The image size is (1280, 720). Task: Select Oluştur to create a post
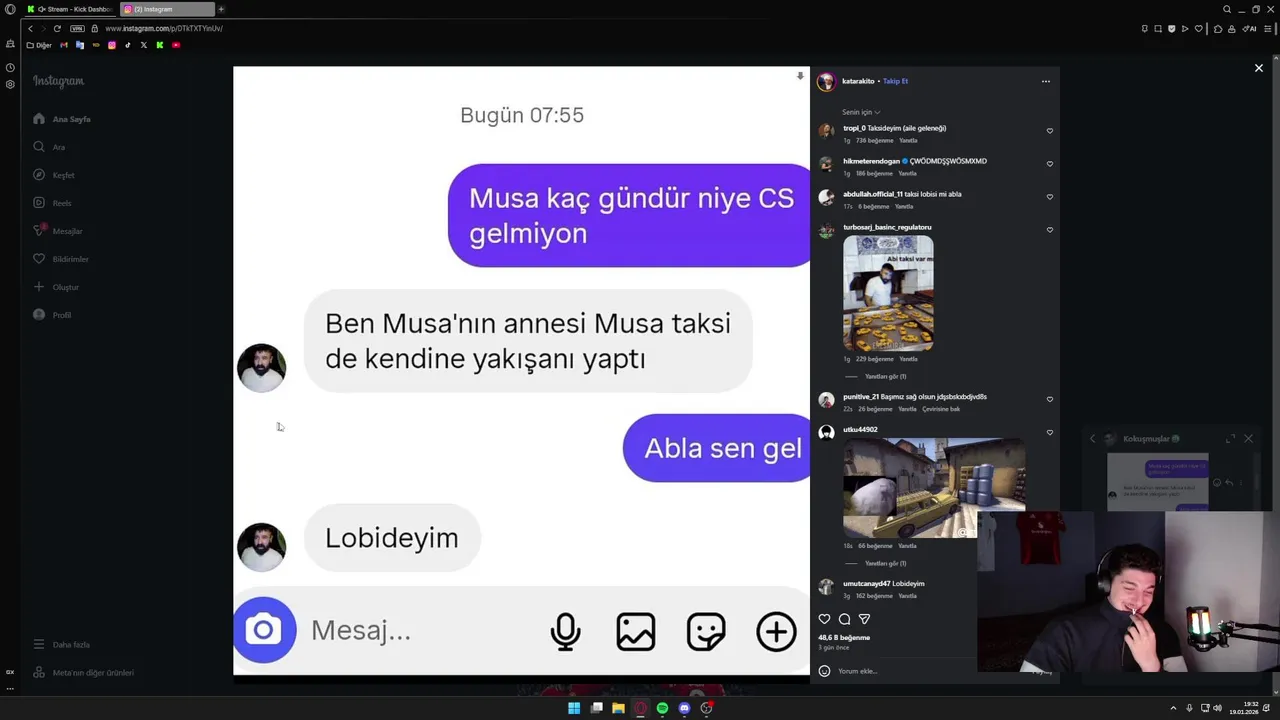point(65,287)
